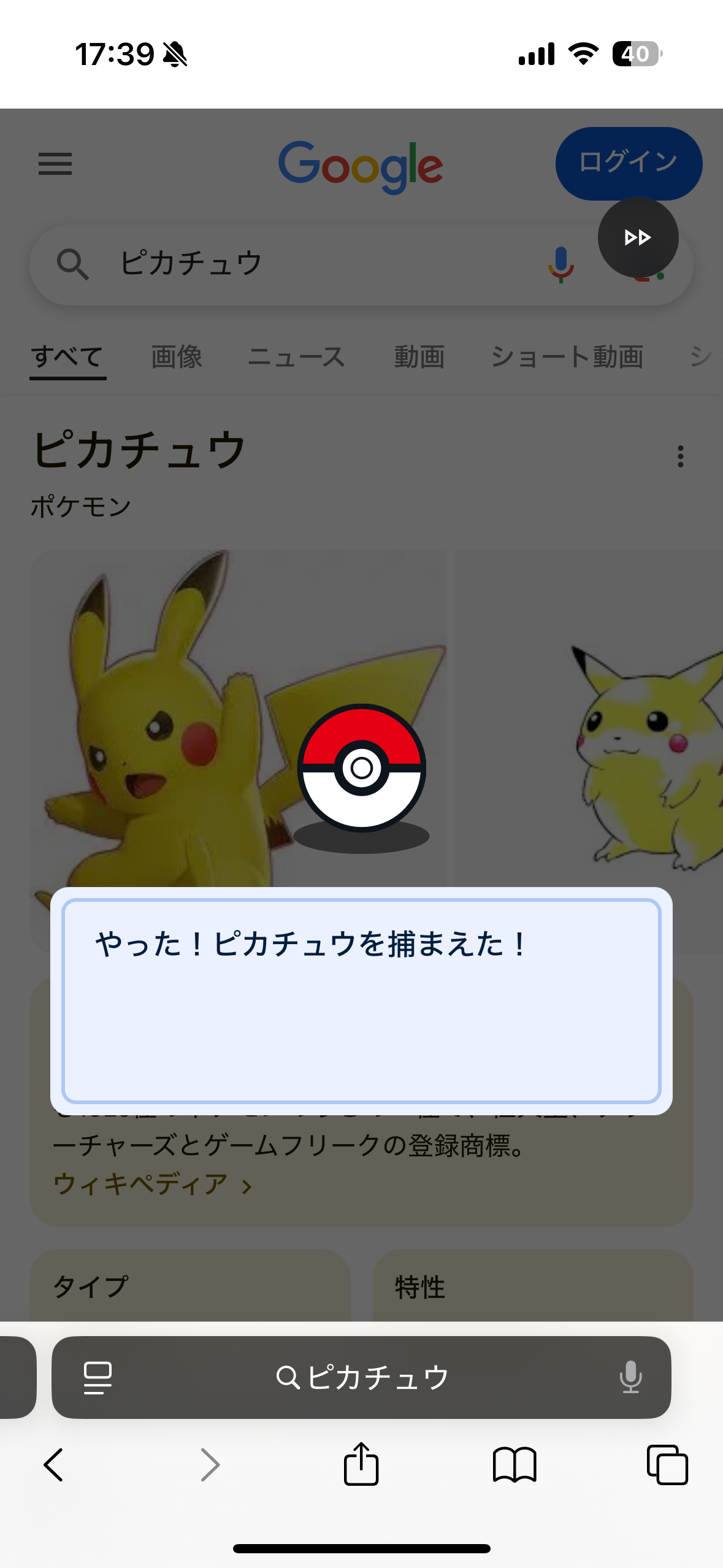The width and height of the screenshot is (723, 1568).
Task: Start Google voice search microphone
Action: [x=560, y=264]
